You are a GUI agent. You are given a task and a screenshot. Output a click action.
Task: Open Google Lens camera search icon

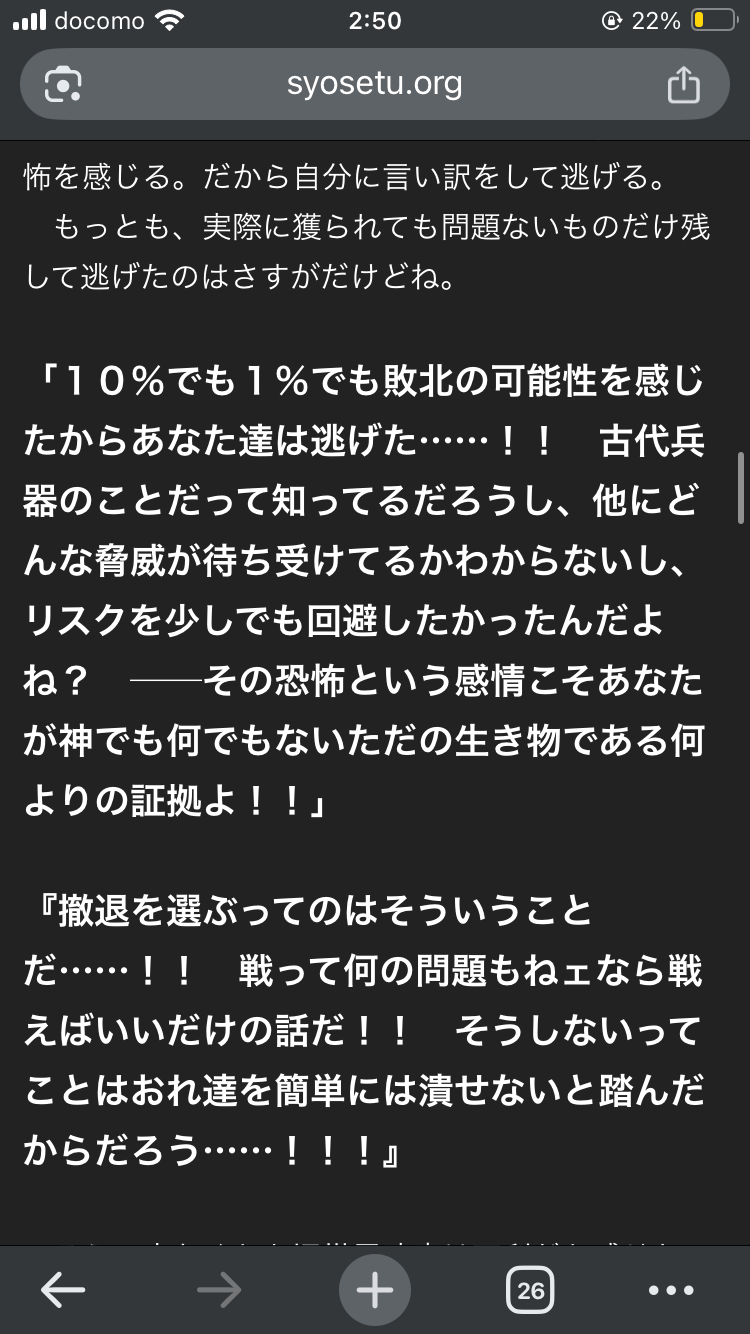63,84
